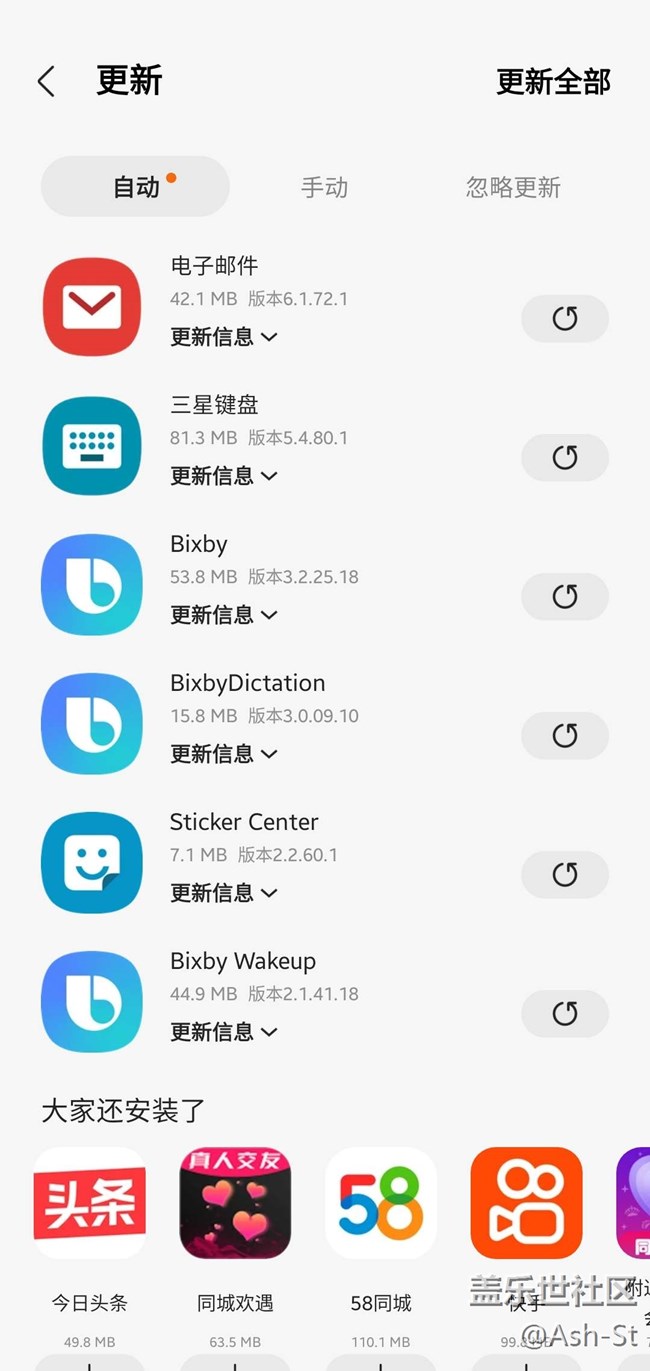Switch to the 手动 tab

324,187
